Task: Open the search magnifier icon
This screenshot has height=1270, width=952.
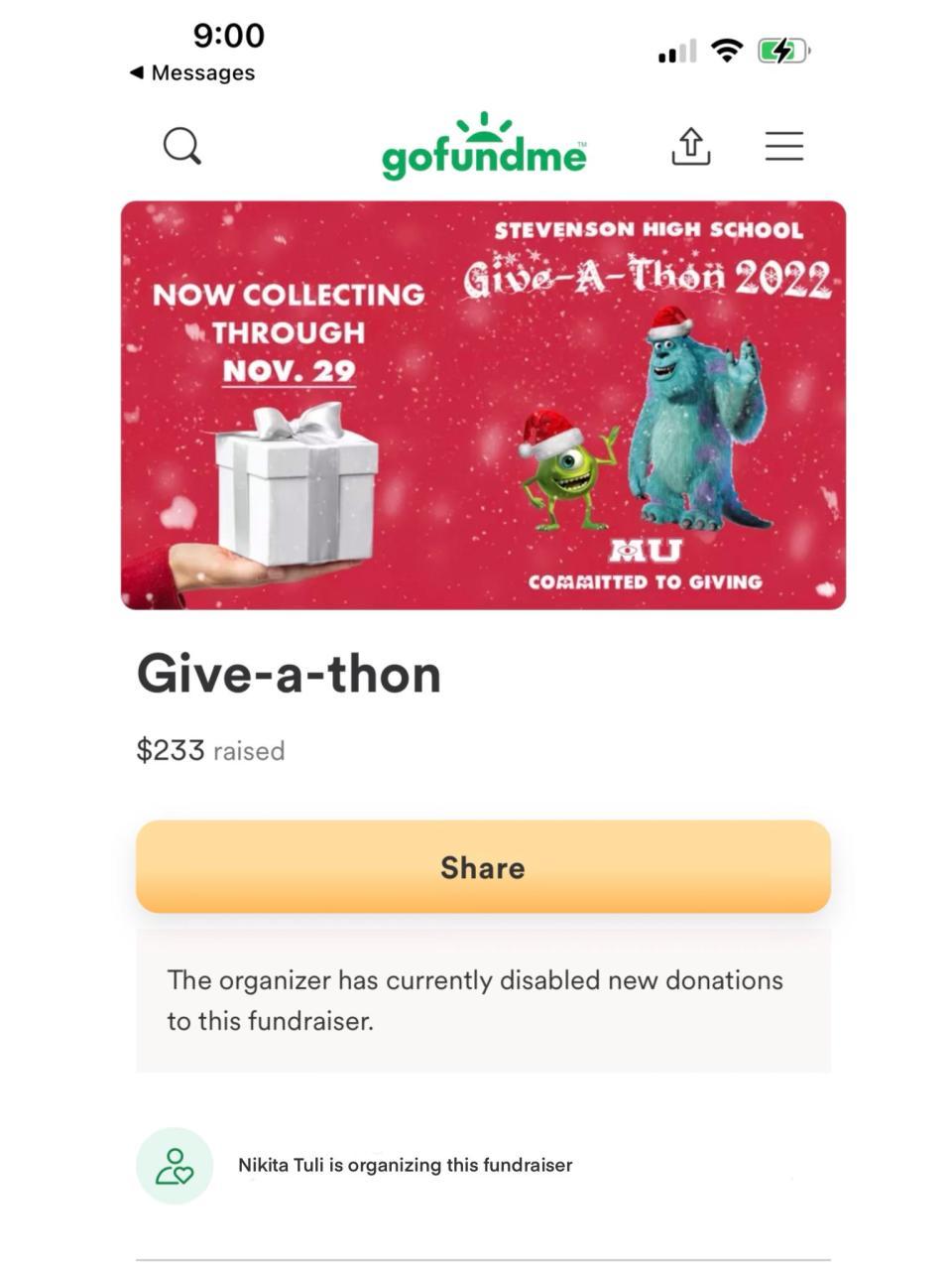Action: point(182,146)
